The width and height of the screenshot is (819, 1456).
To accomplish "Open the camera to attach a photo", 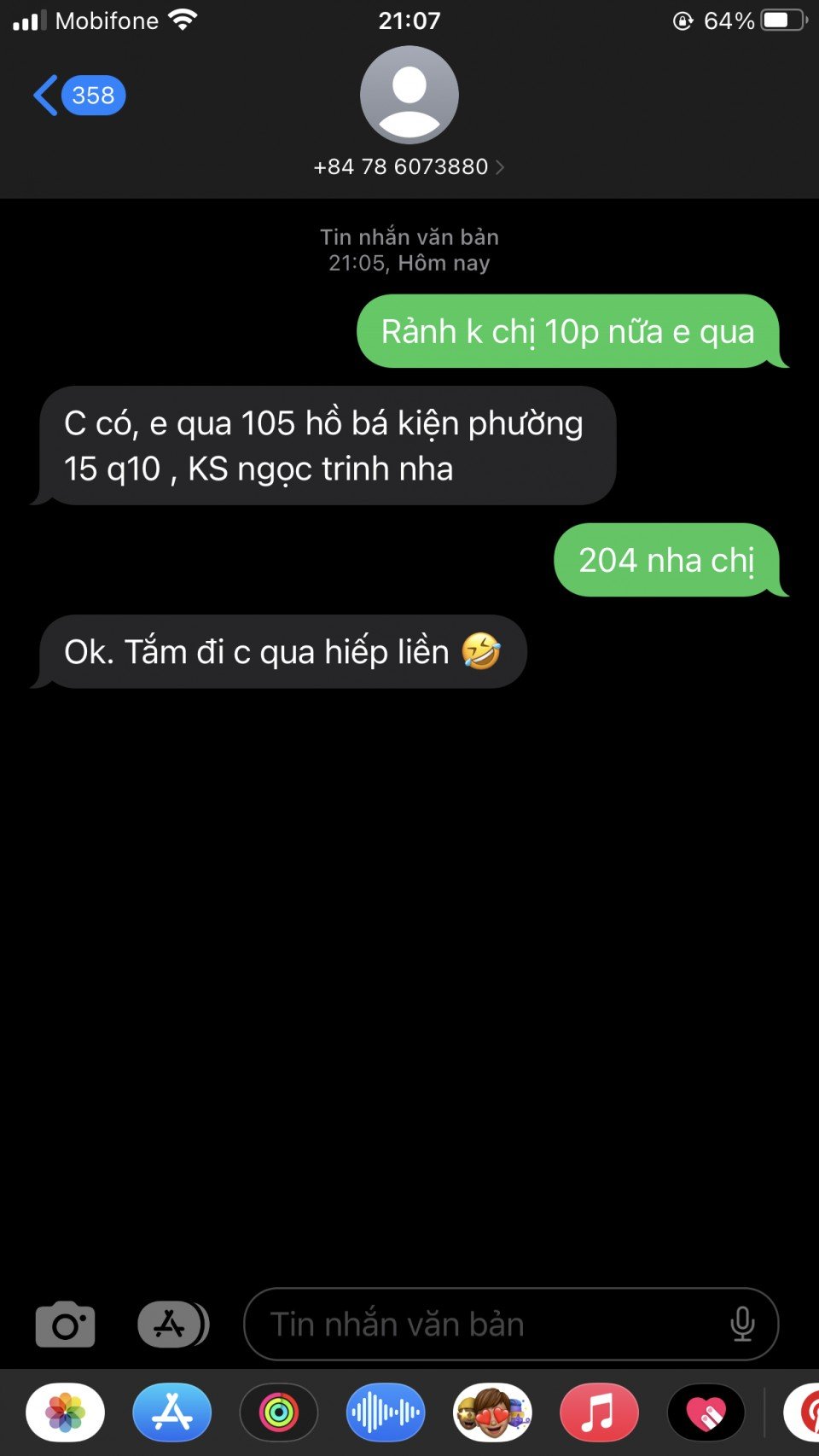I will (x=65, y=1325).
